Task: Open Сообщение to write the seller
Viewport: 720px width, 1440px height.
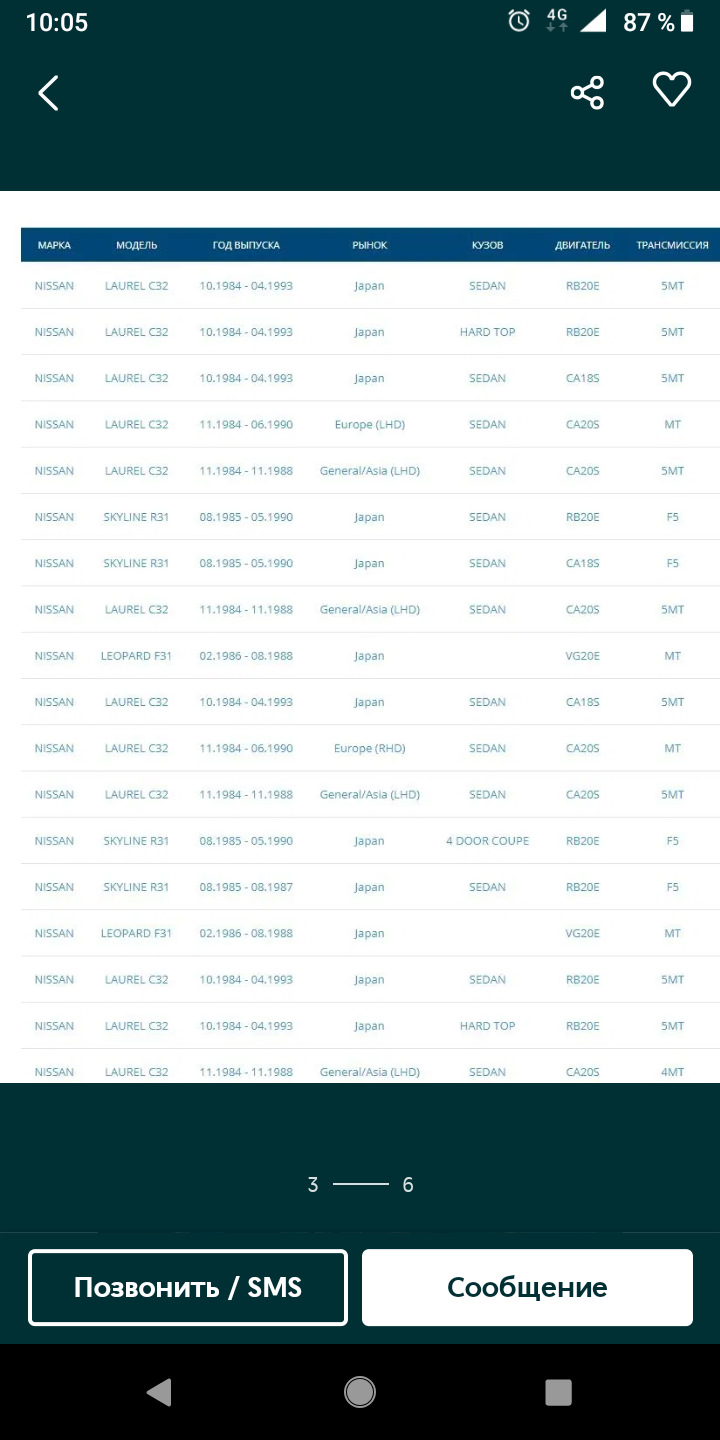Action: click(527, 1287)
